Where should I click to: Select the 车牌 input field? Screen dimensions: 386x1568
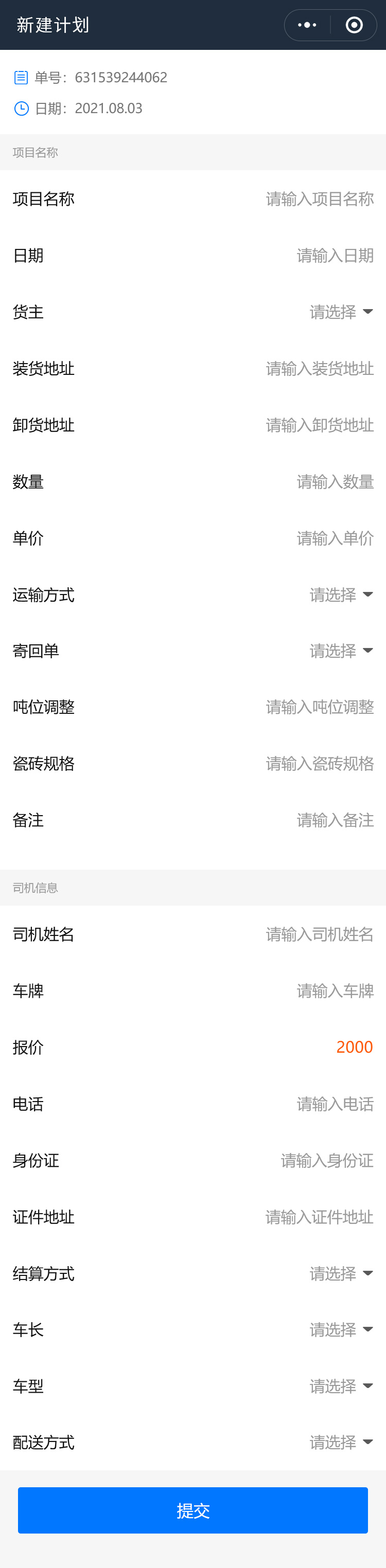tap(334, 991)
